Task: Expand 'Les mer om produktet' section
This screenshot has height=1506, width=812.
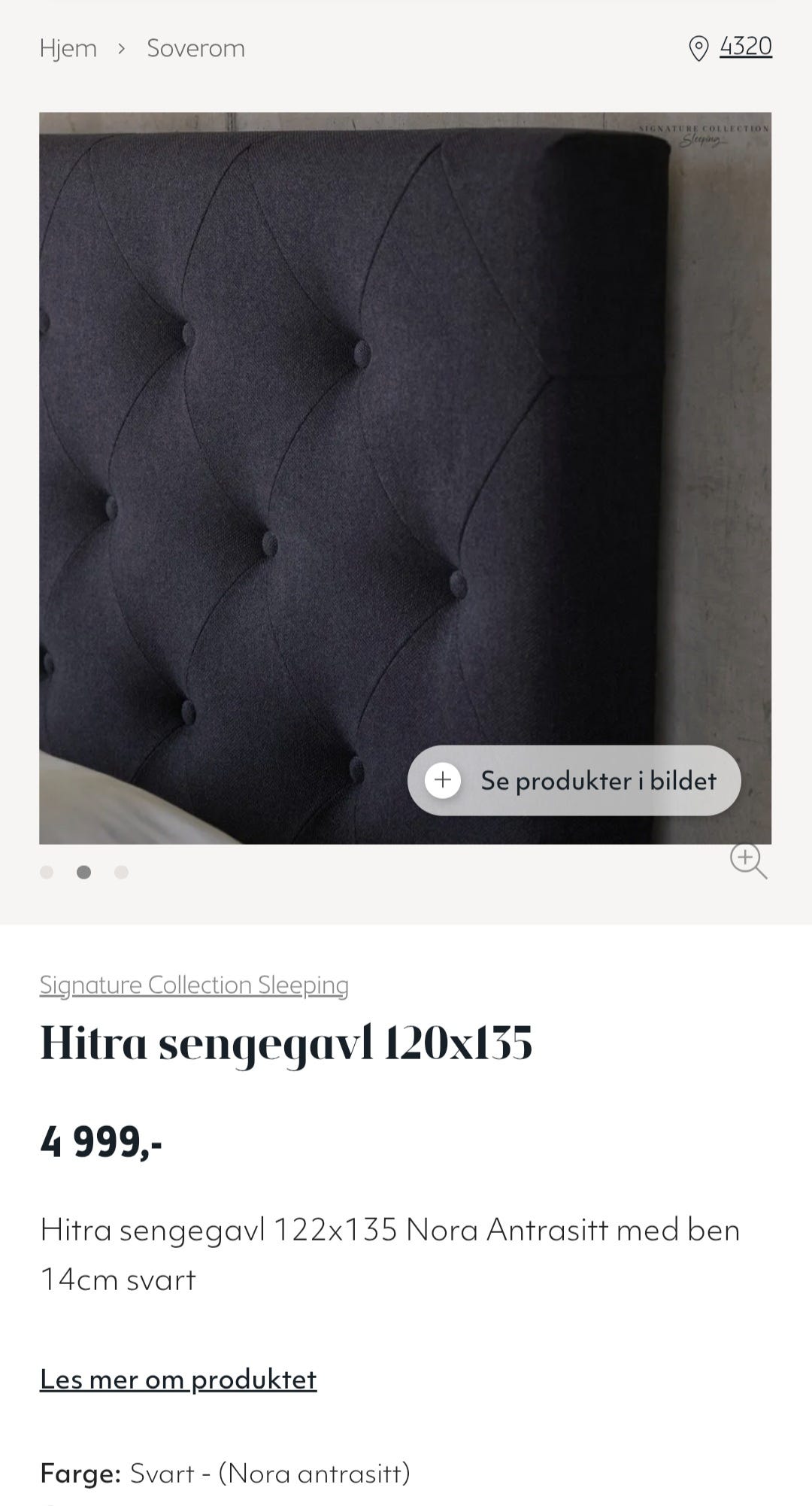Action: [179, 1378]
